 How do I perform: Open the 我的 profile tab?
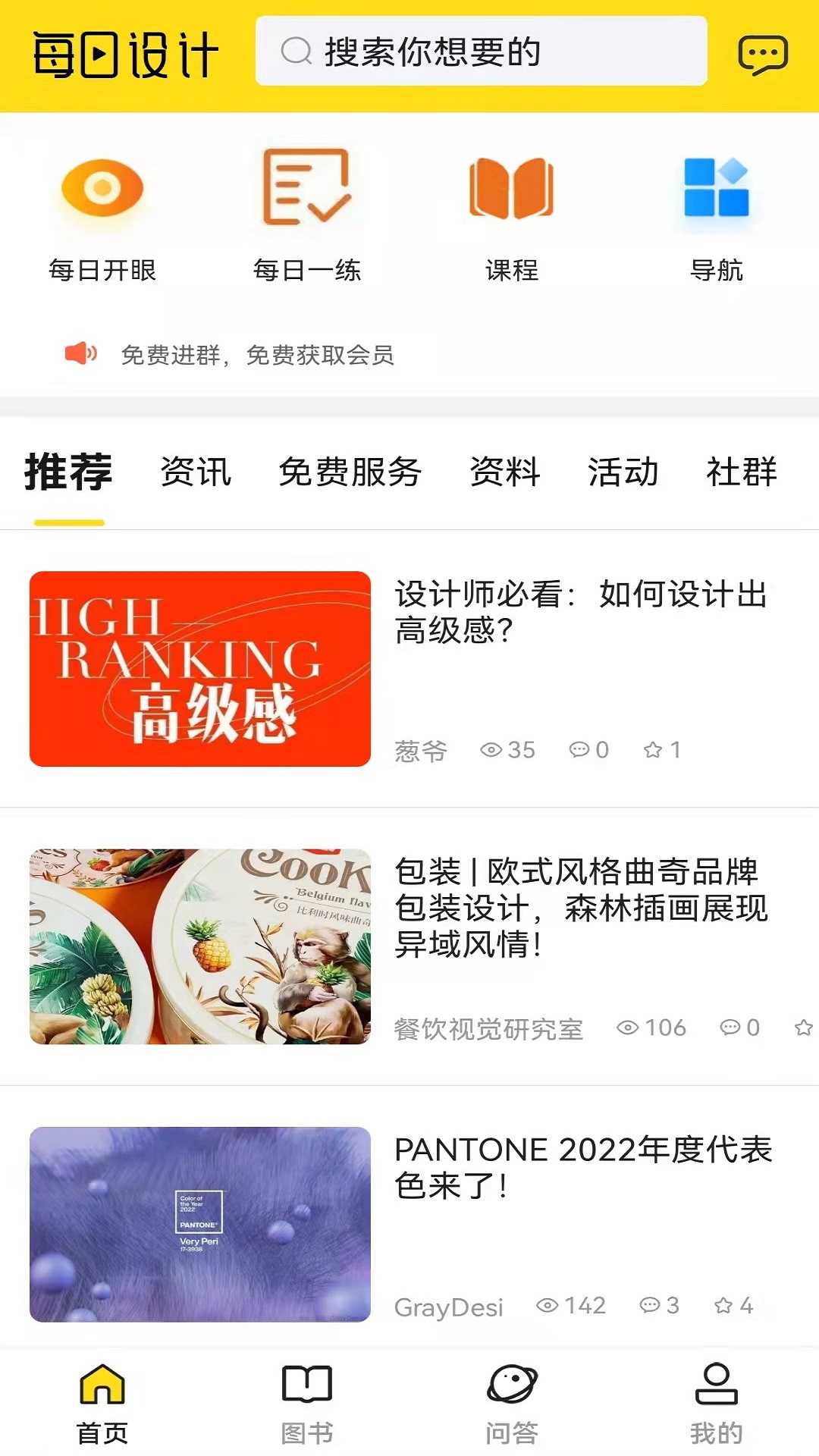(x=716, y=1403)
